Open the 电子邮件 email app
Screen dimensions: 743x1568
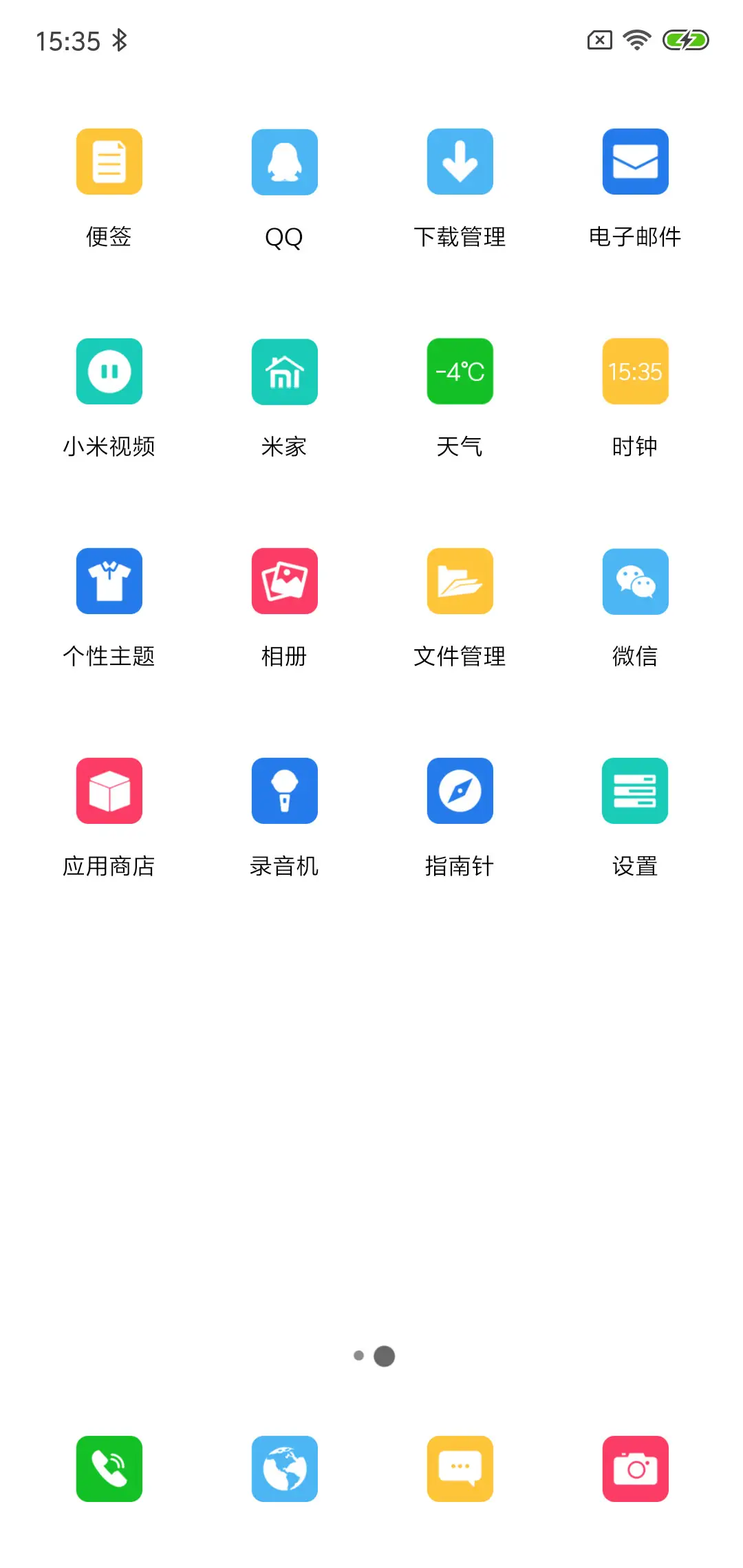pyautogui.click(x=635, y=162)
